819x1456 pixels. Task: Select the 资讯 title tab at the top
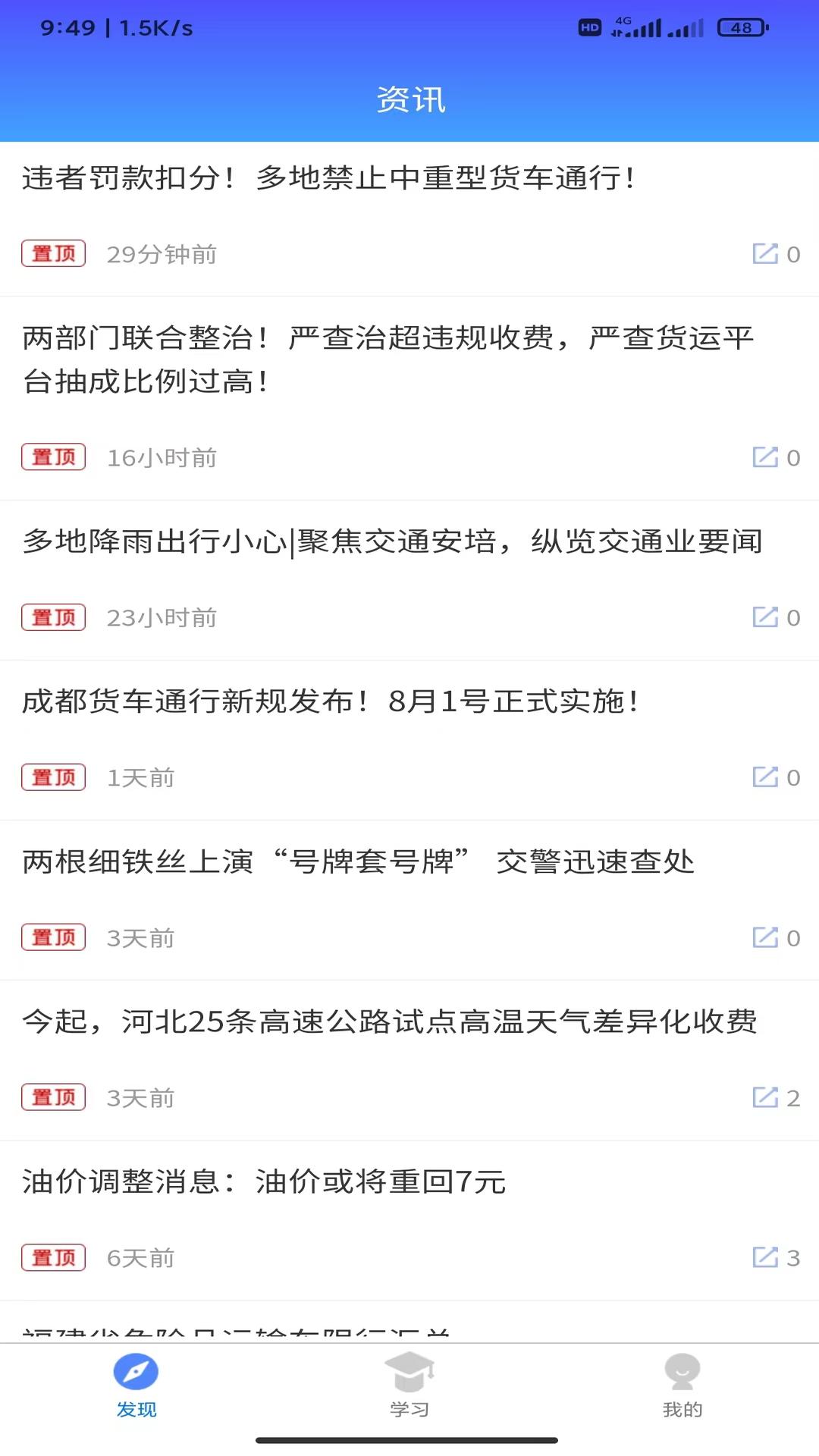pos(409,99)
